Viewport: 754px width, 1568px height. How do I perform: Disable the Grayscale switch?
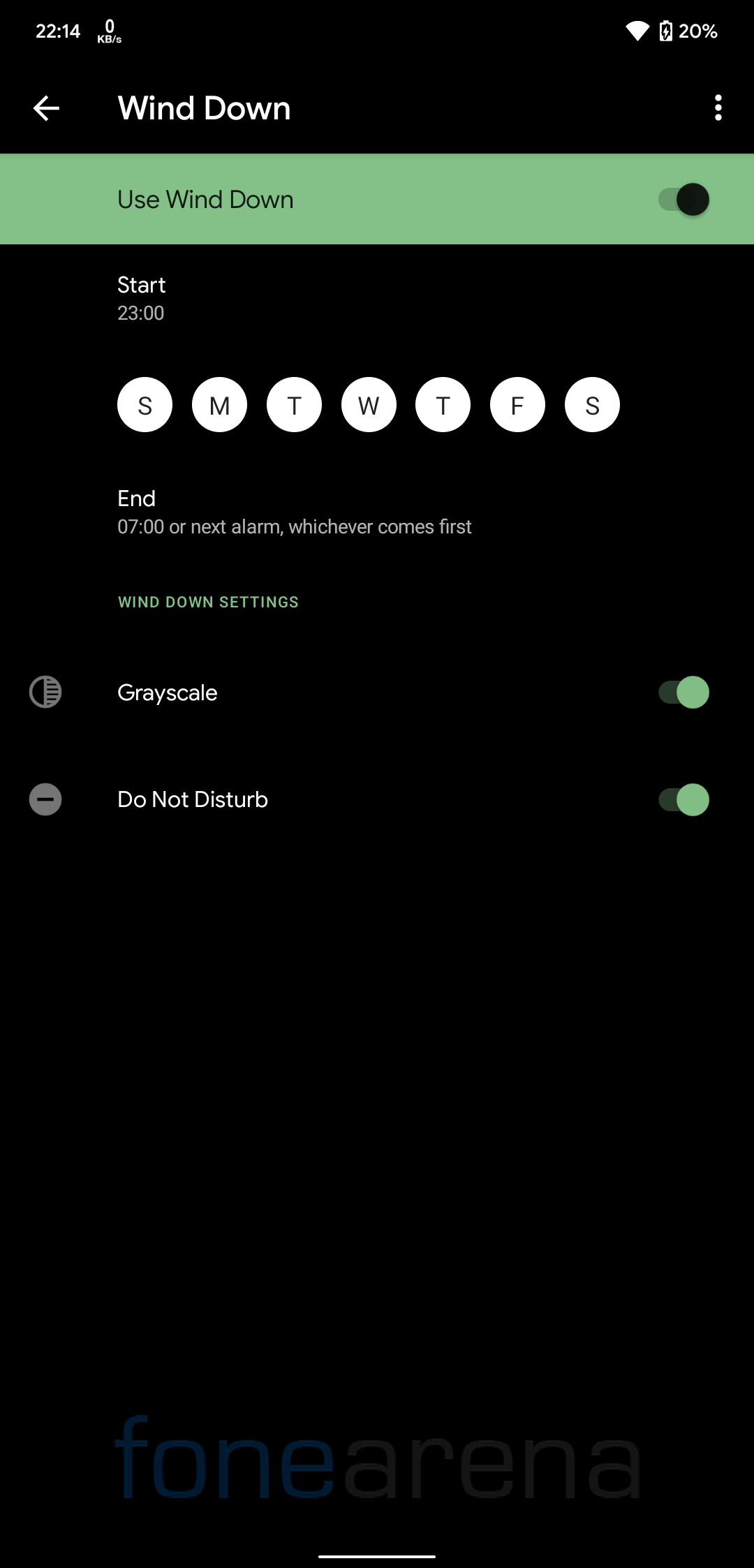pos(683,693)
